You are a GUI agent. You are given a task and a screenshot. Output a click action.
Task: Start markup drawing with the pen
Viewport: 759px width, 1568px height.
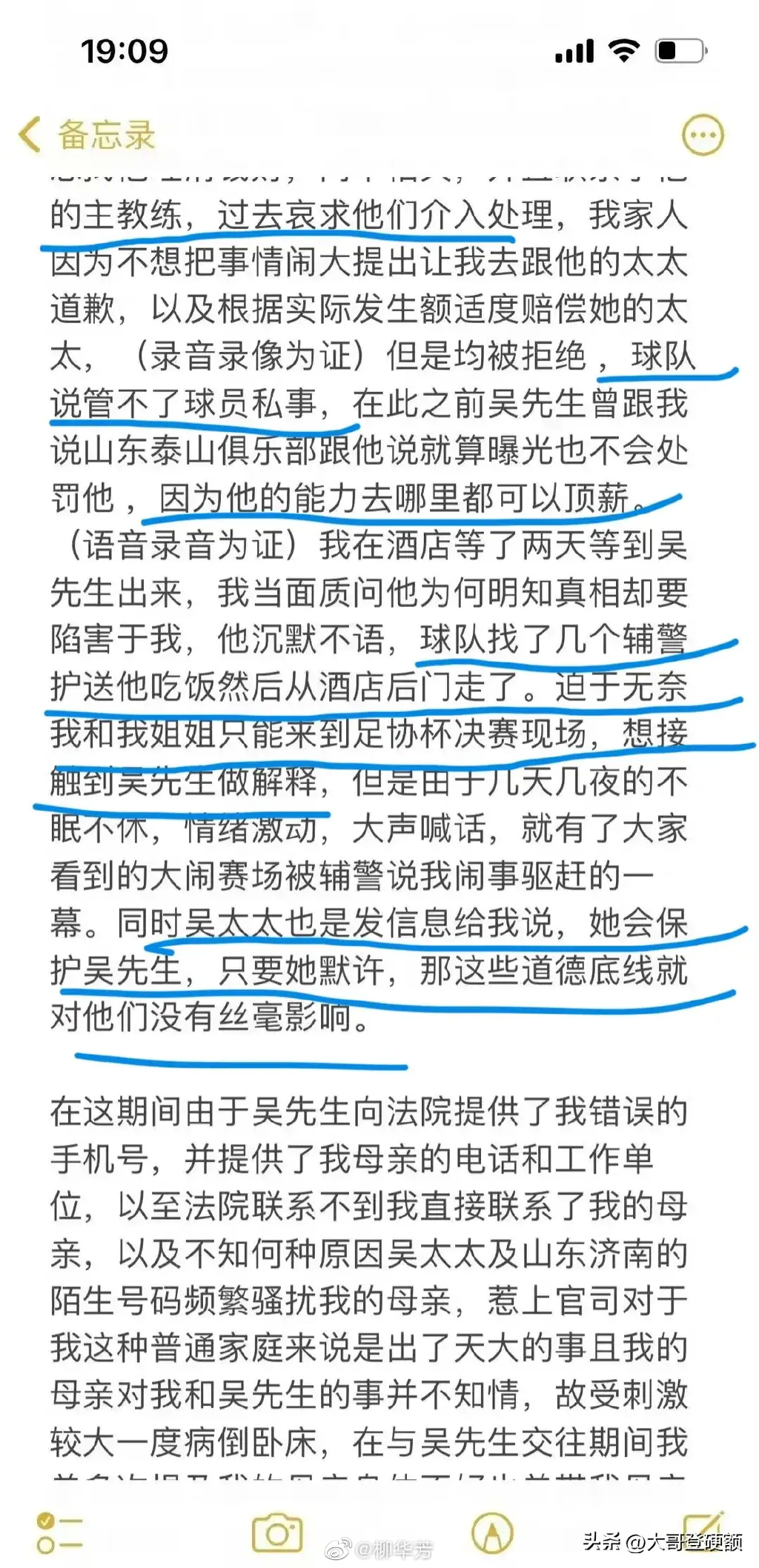click(491, 1531)
